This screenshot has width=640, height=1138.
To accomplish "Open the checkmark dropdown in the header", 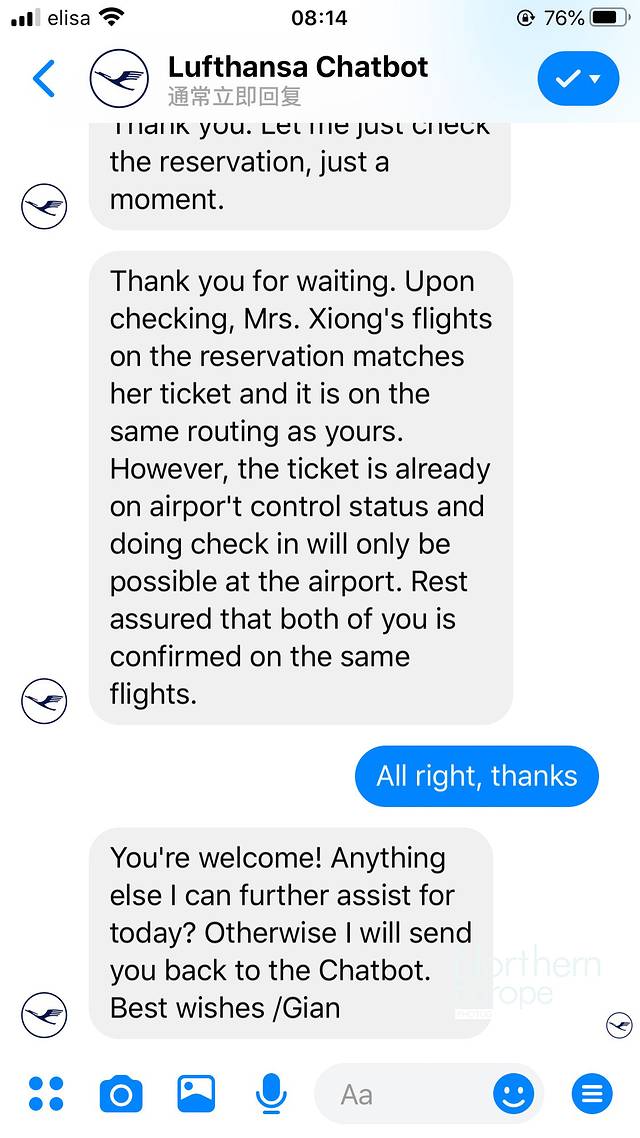I will tap(577, 78).
